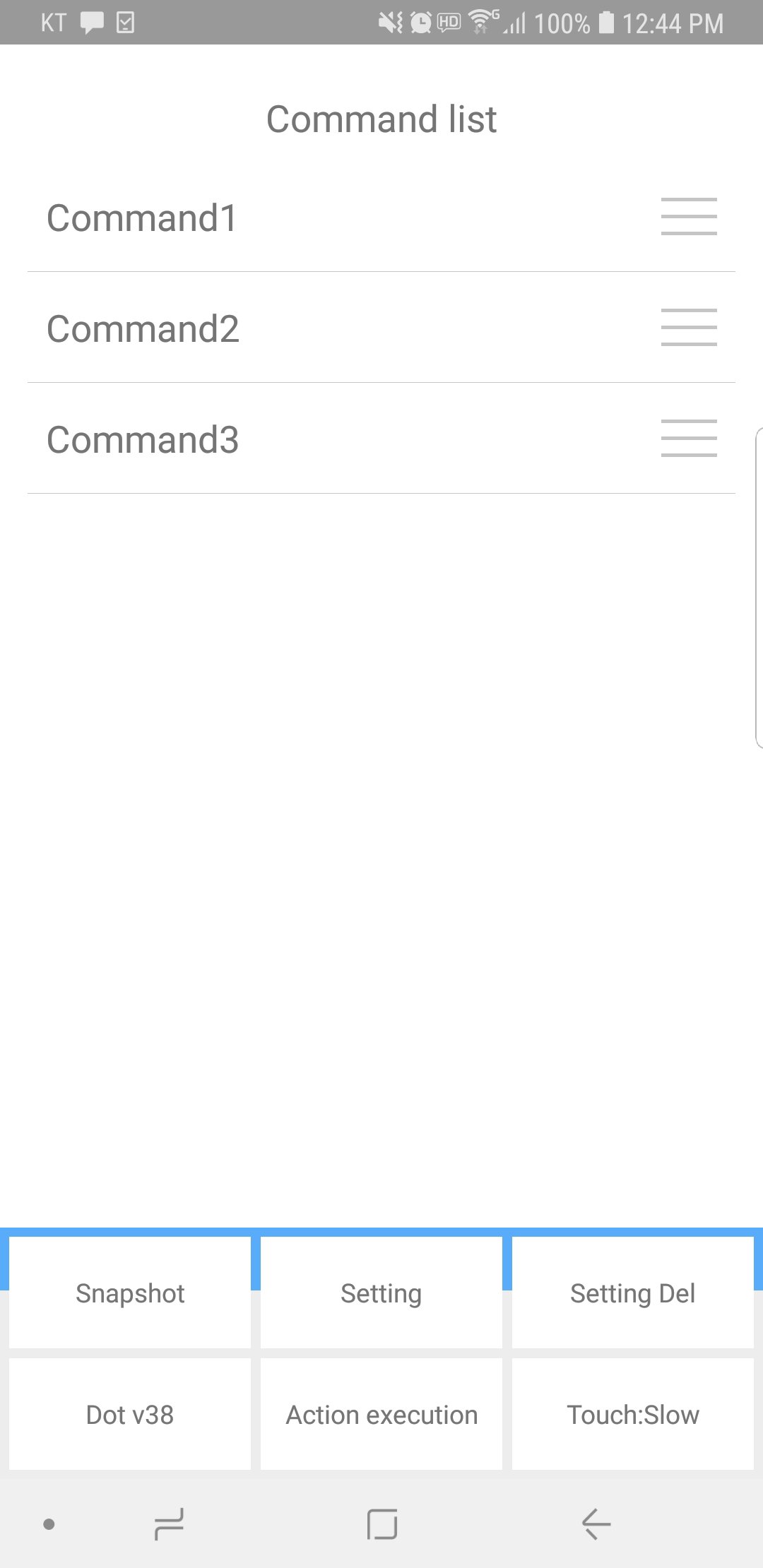Go back using the navigation bar
The image size is (763, 1568).
click(x=596, y=1524)
